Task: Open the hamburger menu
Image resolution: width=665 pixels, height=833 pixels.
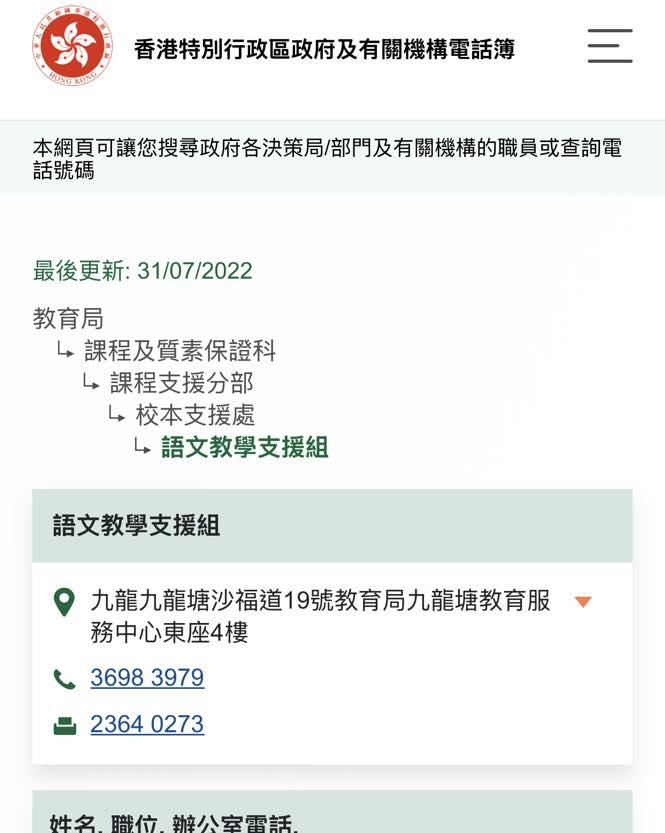Action: pyautogui.click(x=609, y=46)
